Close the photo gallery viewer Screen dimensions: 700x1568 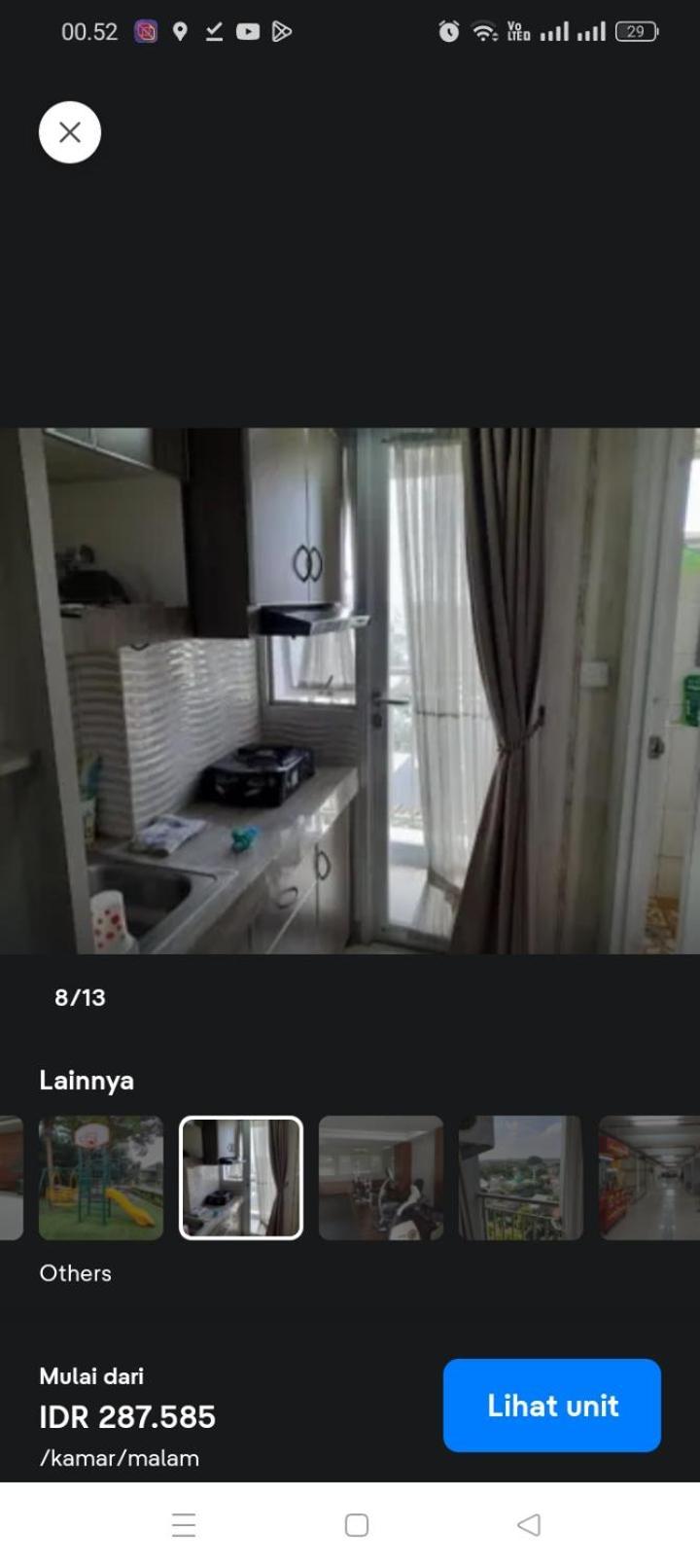pyautogui.click(x=69, y=132)
